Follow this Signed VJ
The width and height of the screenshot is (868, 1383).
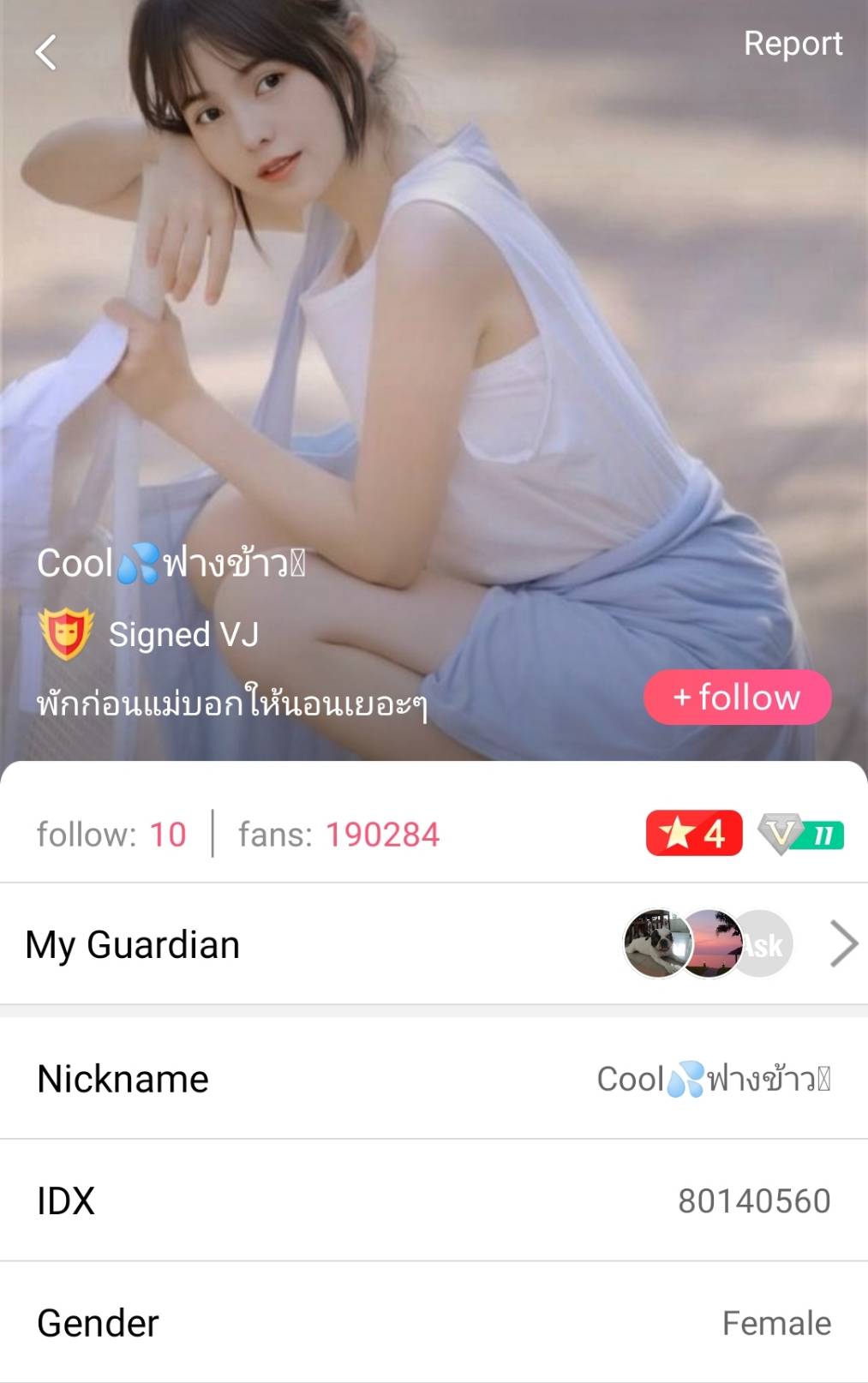click(x=737, y=697)
